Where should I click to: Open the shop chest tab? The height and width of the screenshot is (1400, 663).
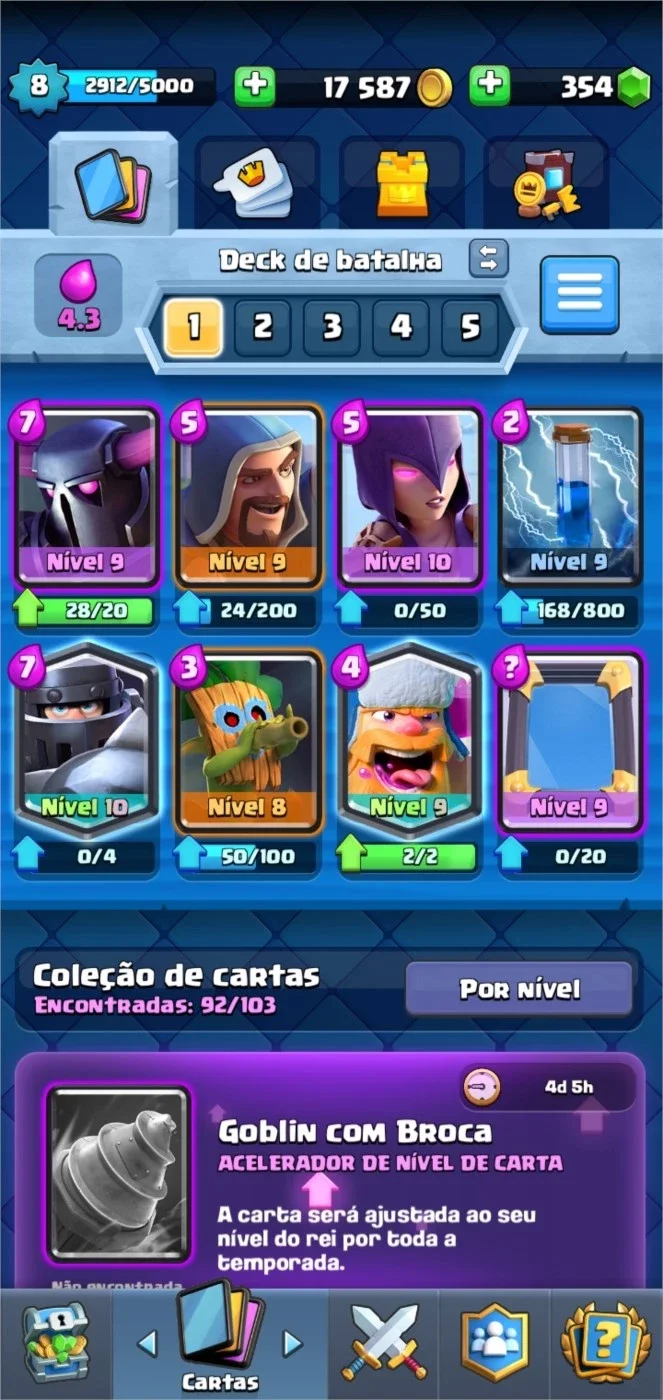(x=57, y=1342)
